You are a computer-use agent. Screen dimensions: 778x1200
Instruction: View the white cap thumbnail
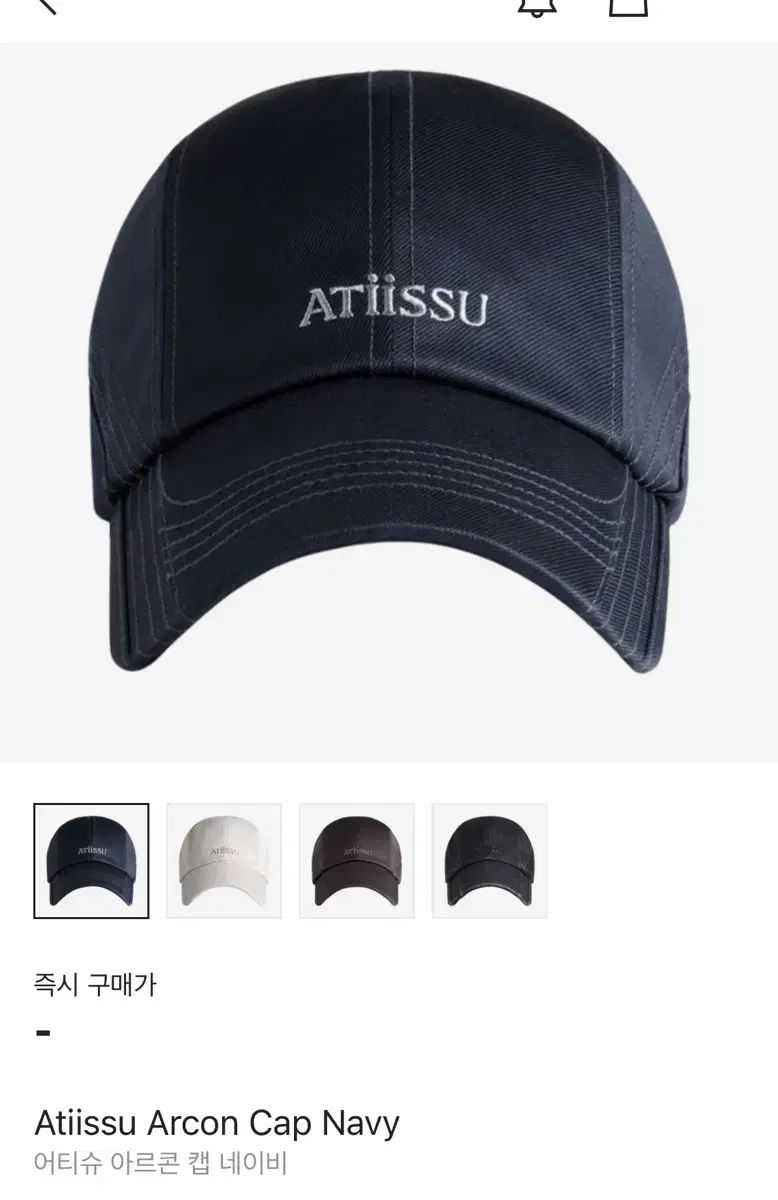tap(224, 860)
